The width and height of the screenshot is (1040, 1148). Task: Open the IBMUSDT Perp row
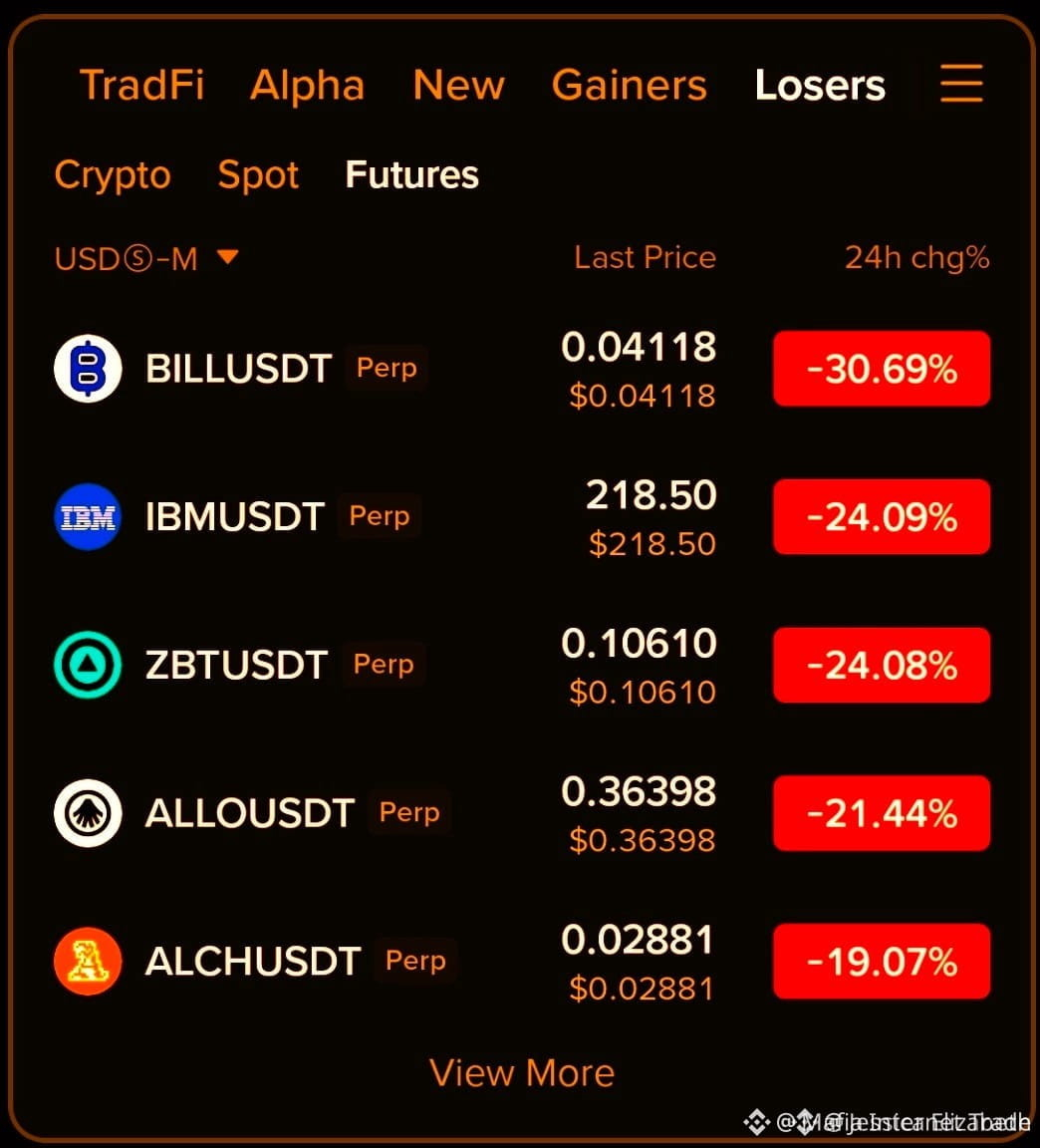pos(522,517)
